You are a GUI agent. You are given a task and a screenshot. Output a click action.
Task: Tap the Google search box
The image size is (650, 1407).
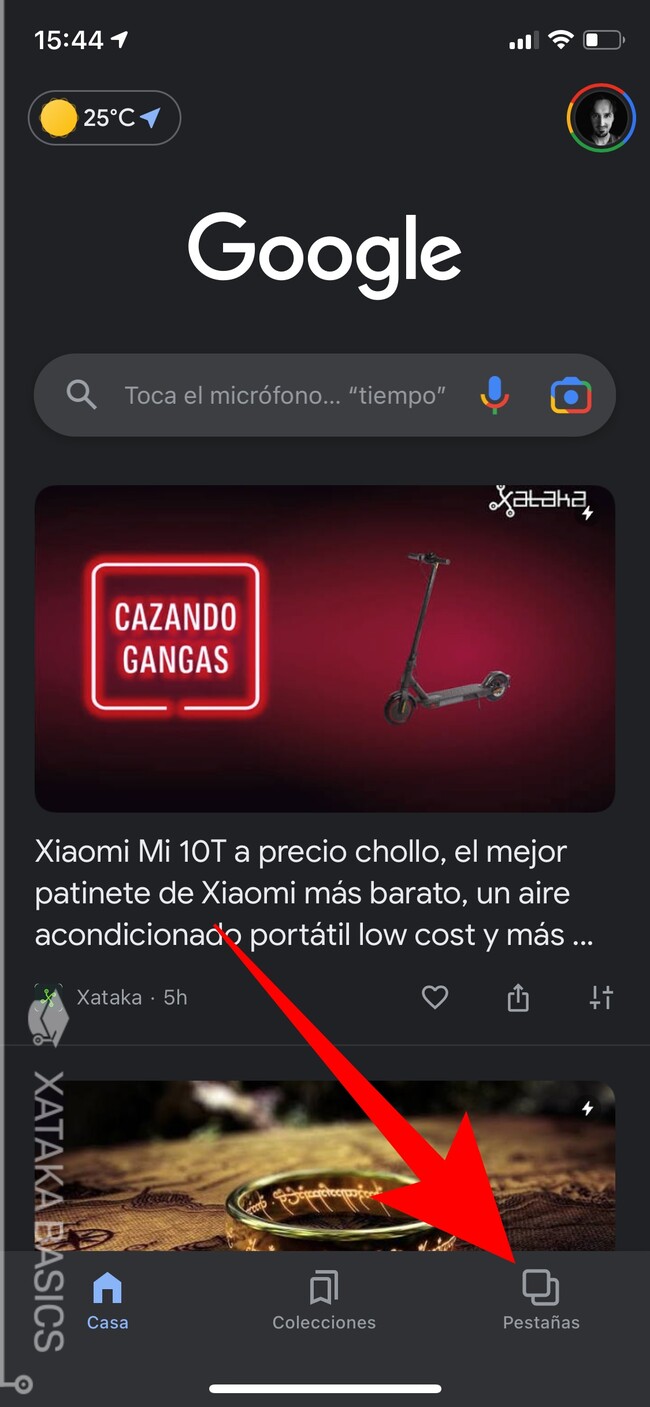[283, 395]
